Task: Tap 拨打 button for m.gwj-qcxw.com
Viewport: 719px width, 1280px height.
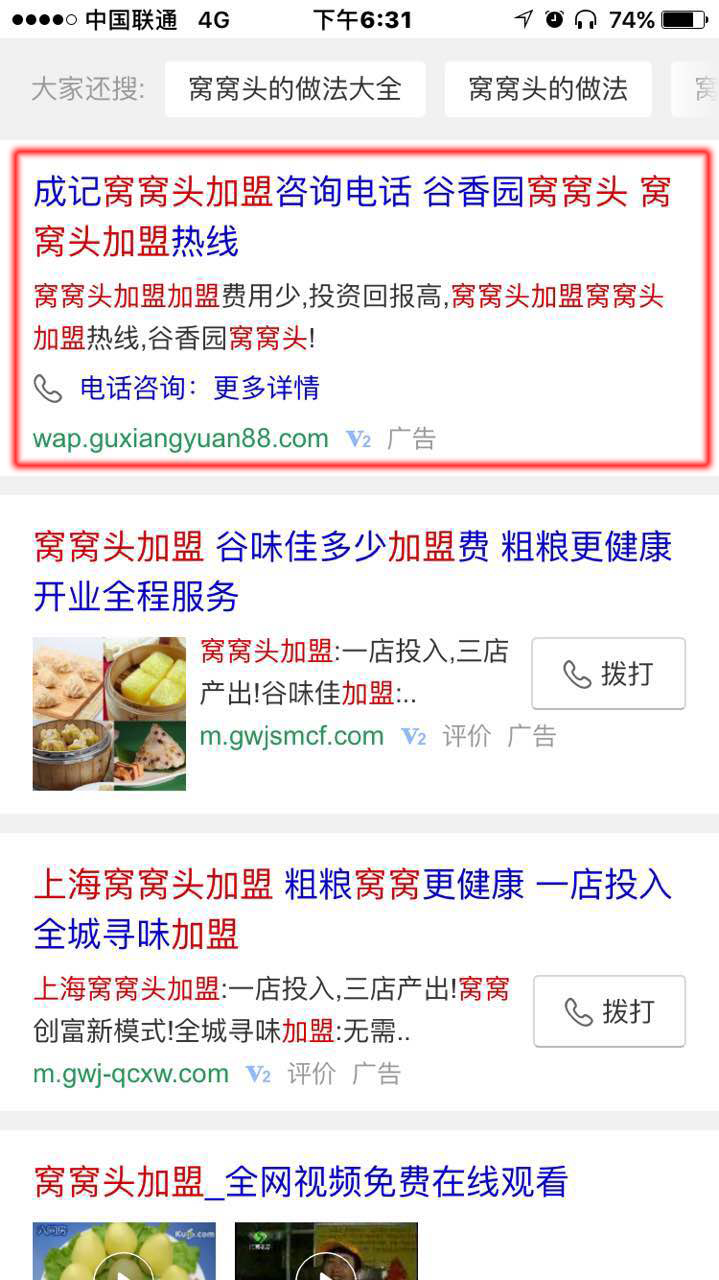Action: (x=608, y=1011)
